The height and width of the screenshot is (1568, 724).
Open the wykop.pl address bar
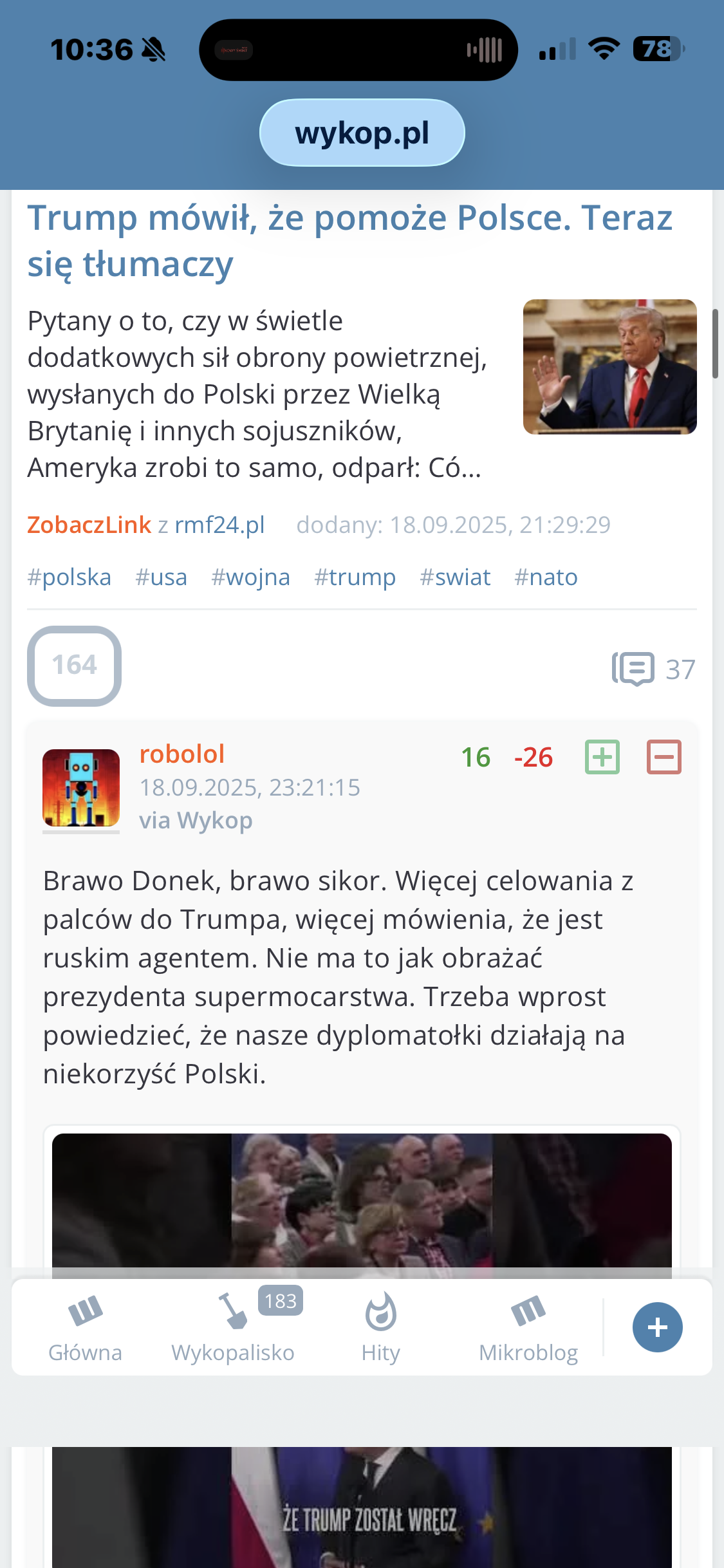(362, 133)
